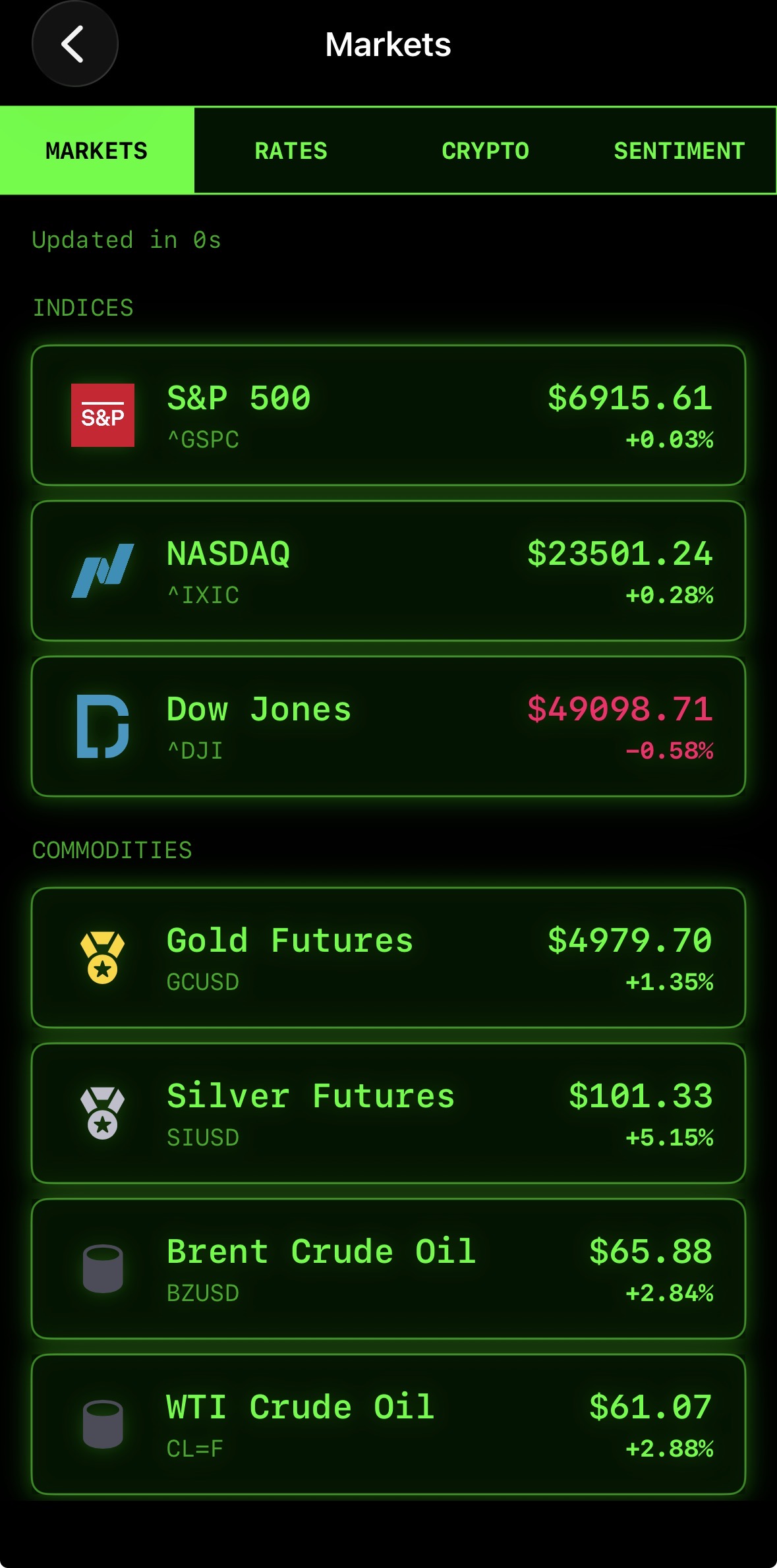Tap the Updated in 0s refresh text

128,240
